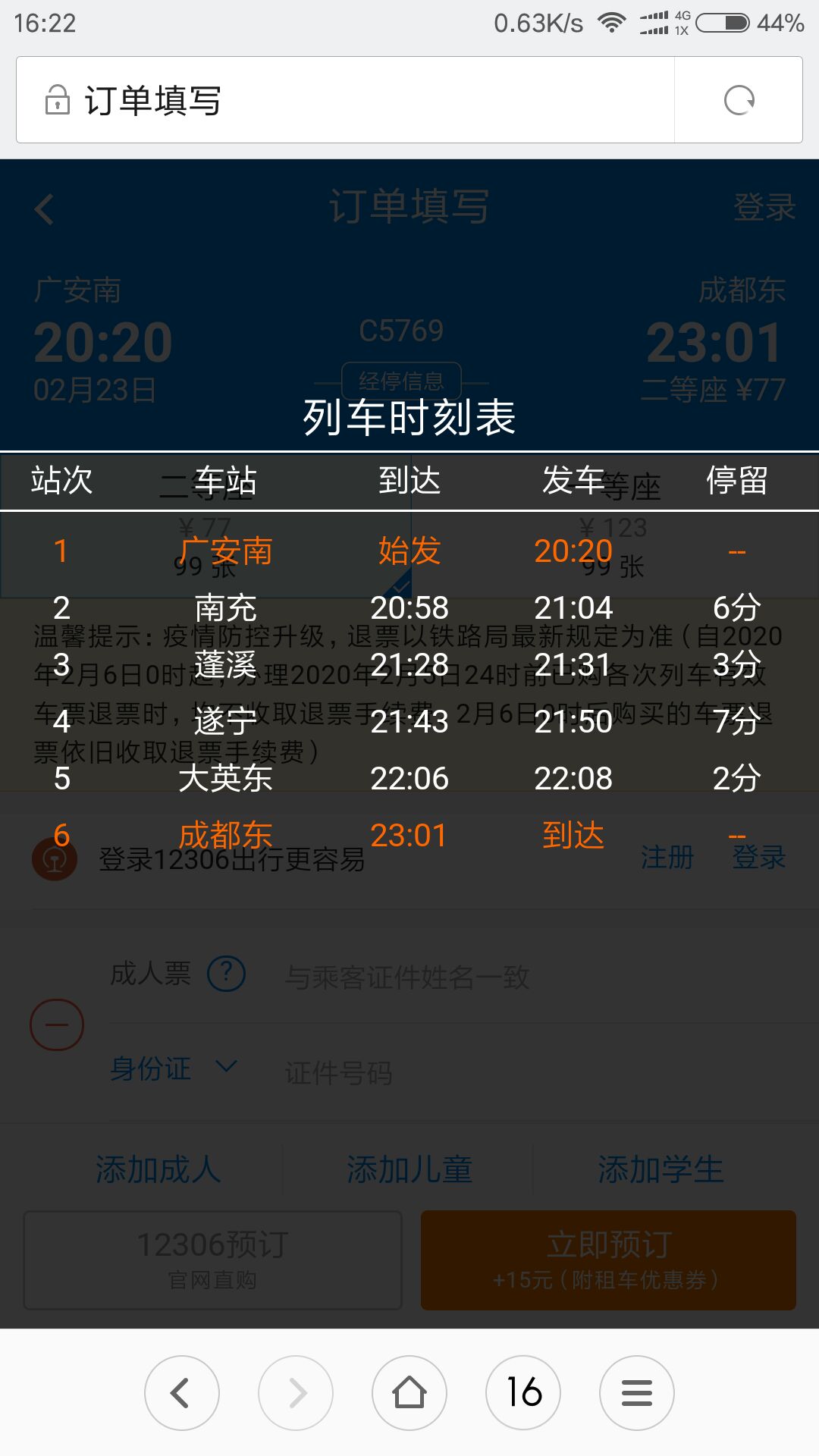Open the 16 open tabs switcher
Screen dimensions: 819x1456
pos(523,1393)
